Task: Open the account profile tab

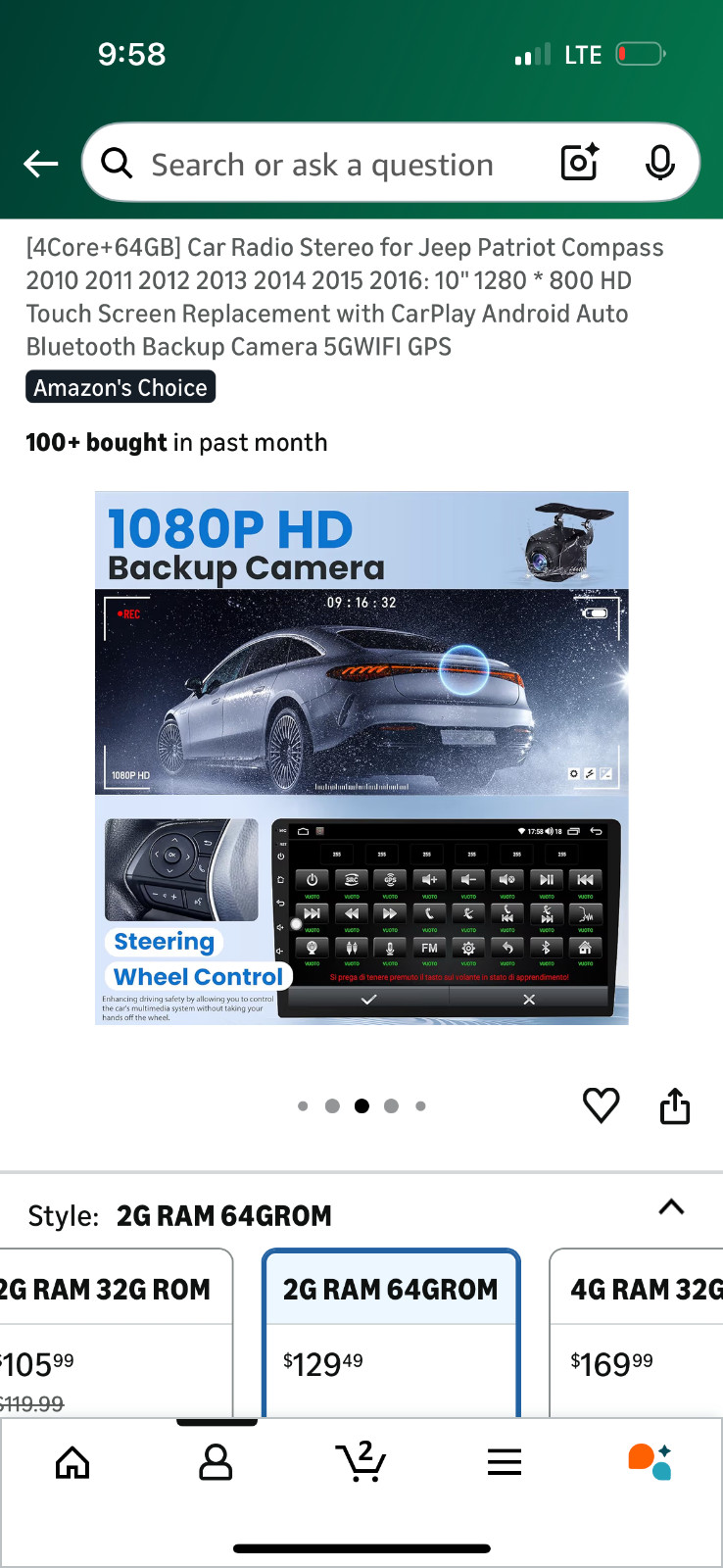Action: point(216,1462)
